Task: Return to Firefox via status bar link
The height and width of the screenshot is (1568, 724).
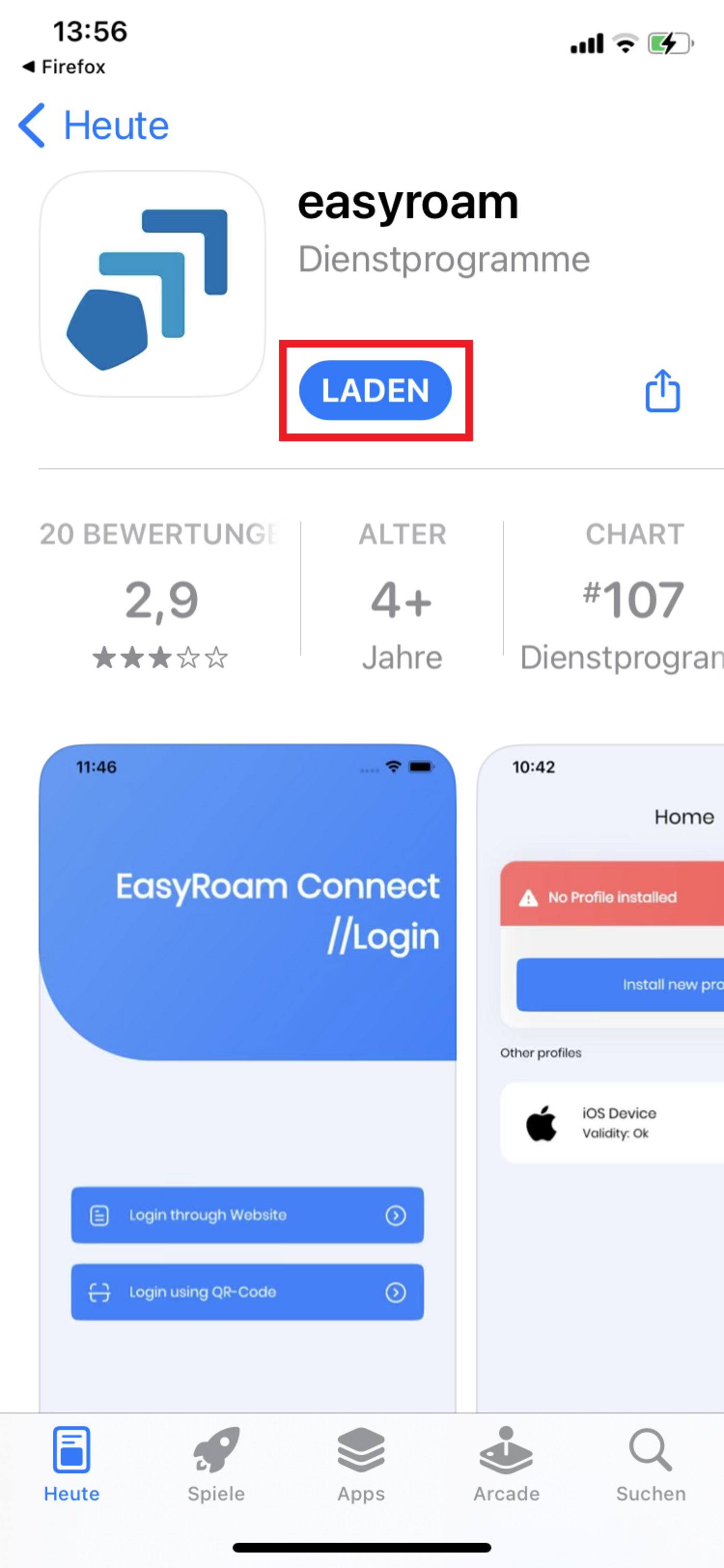Action: 63,67
